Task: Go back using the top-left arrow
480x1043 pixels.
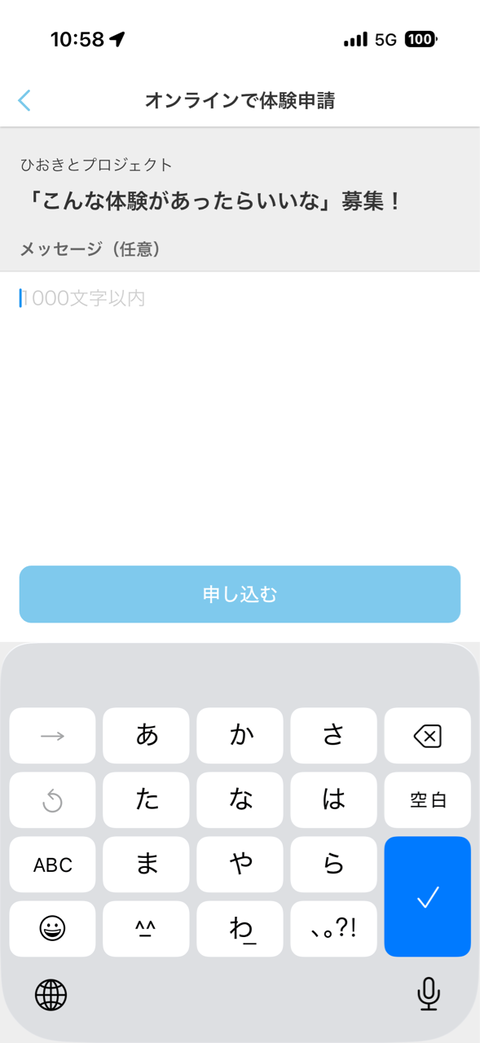Action: (25, 100)
